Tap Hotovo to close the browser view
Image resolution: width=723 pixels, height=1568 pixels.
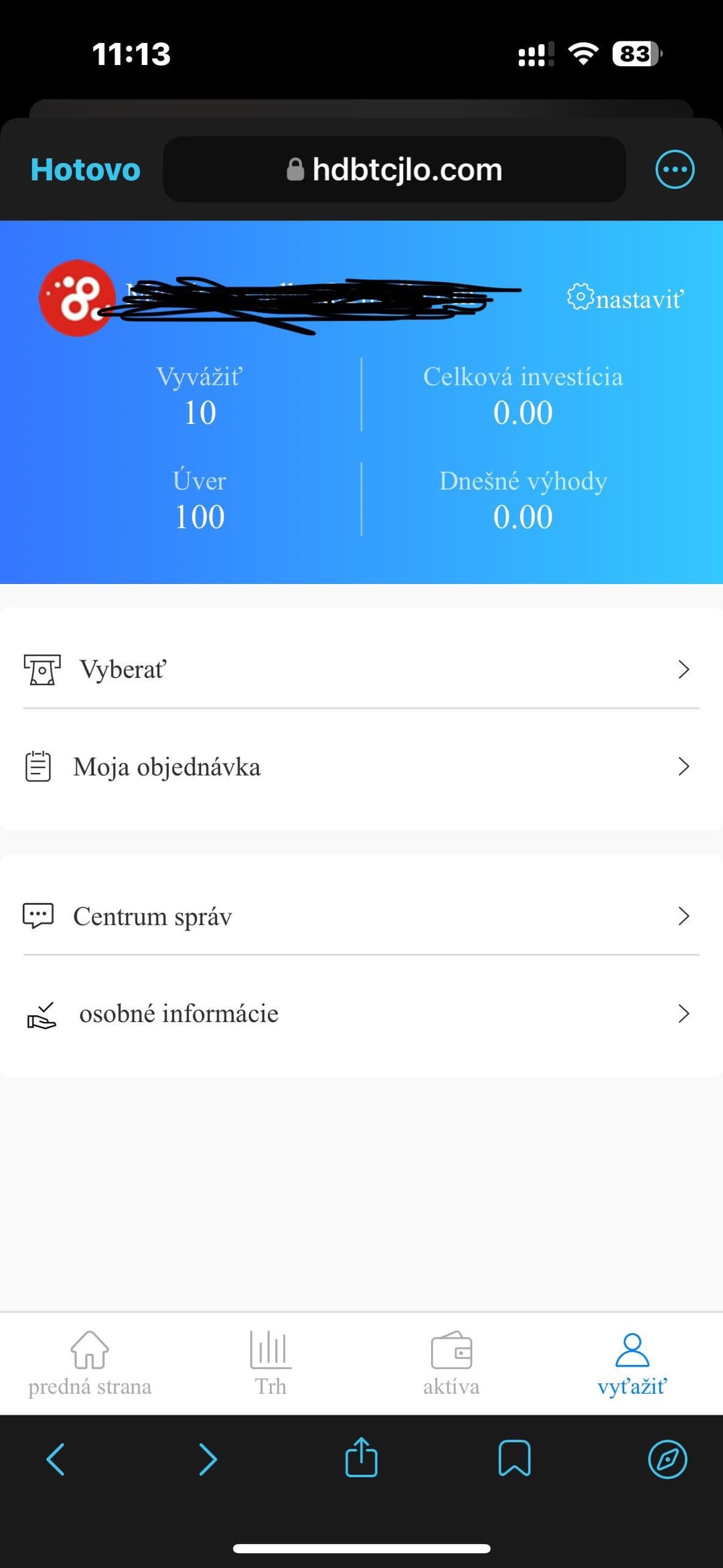[x=85, y=169]
